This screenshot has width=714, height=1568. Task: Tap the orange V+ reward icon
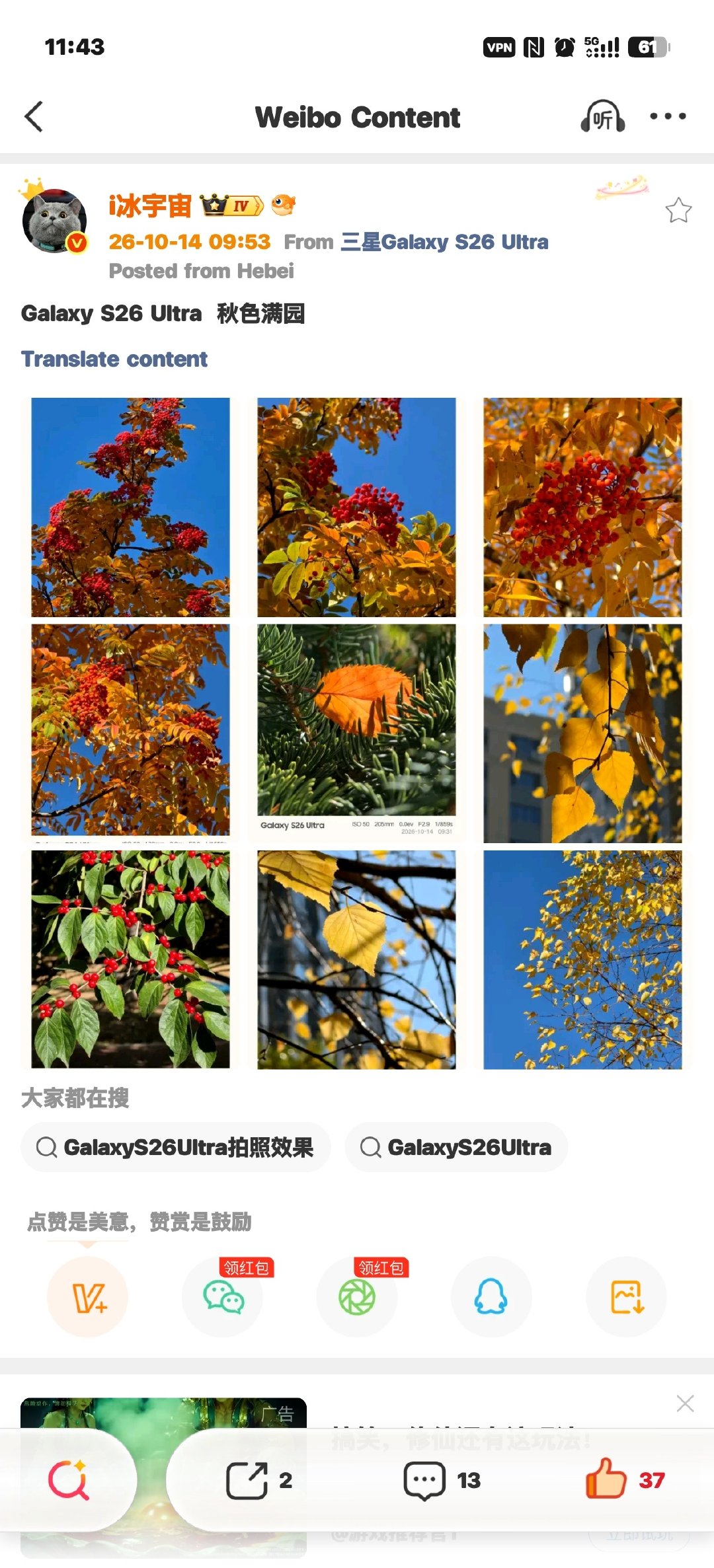(87, 1297)
